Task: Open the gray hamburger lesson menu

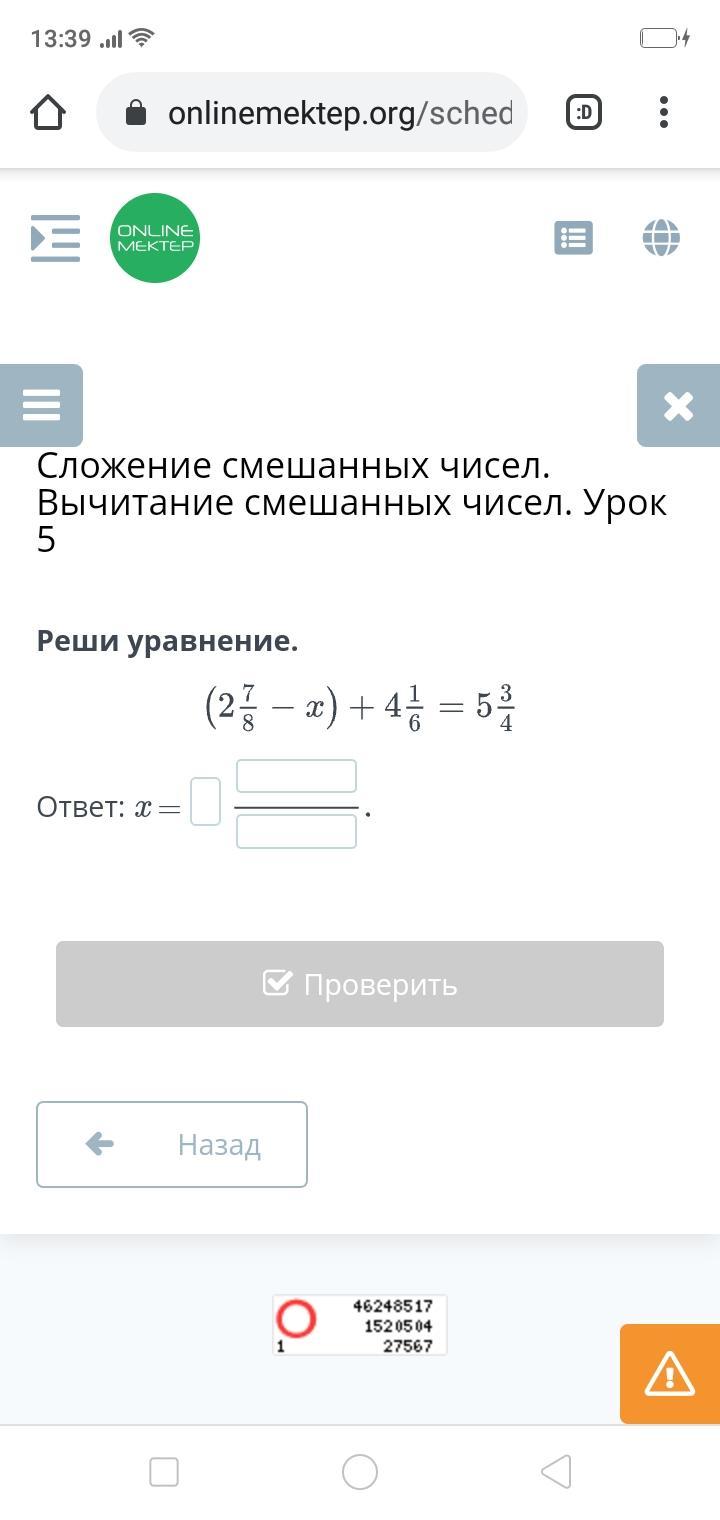Action: (41, 405)
